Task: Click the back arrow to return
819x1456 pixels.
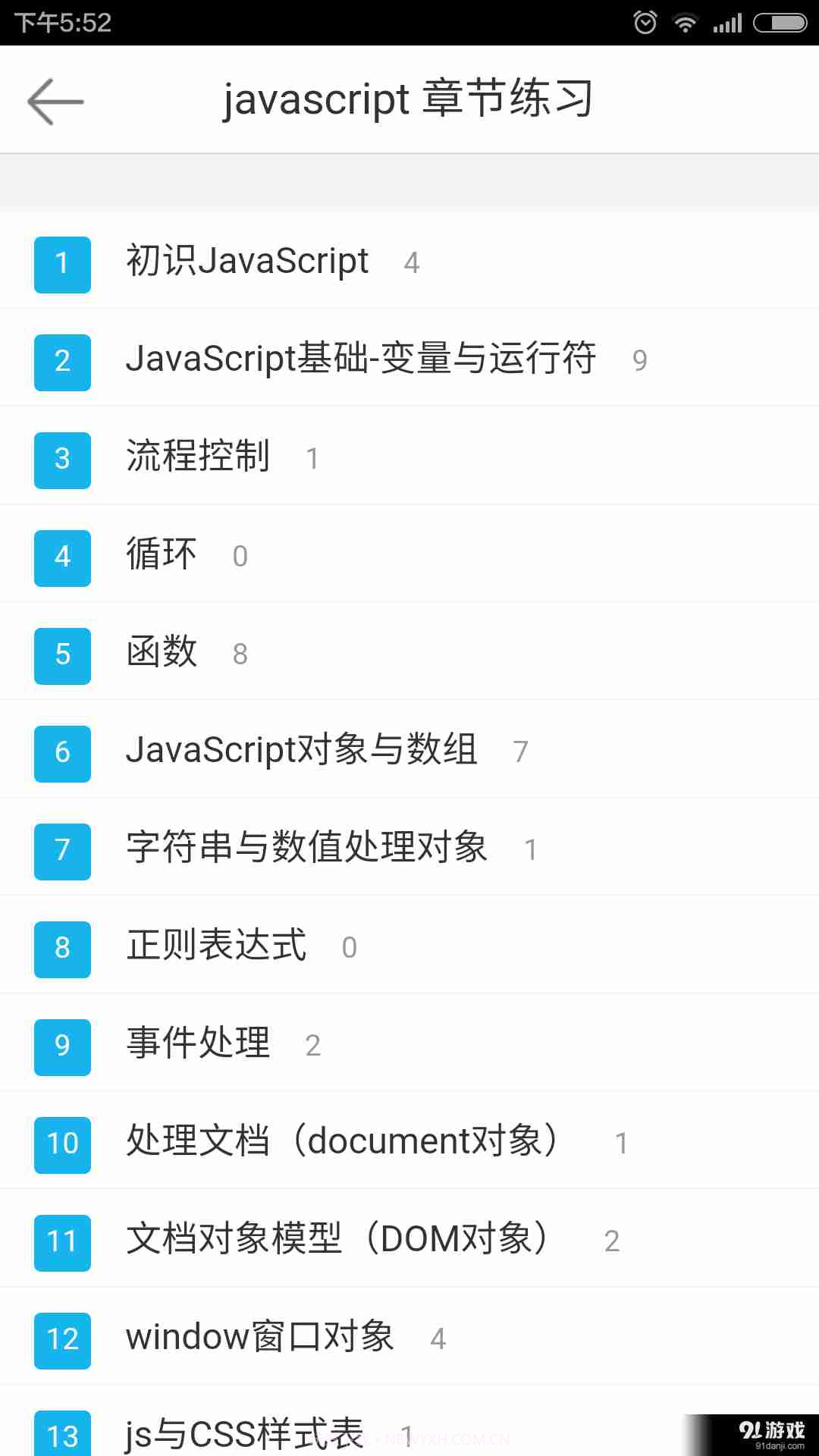Action: point(53,100)
